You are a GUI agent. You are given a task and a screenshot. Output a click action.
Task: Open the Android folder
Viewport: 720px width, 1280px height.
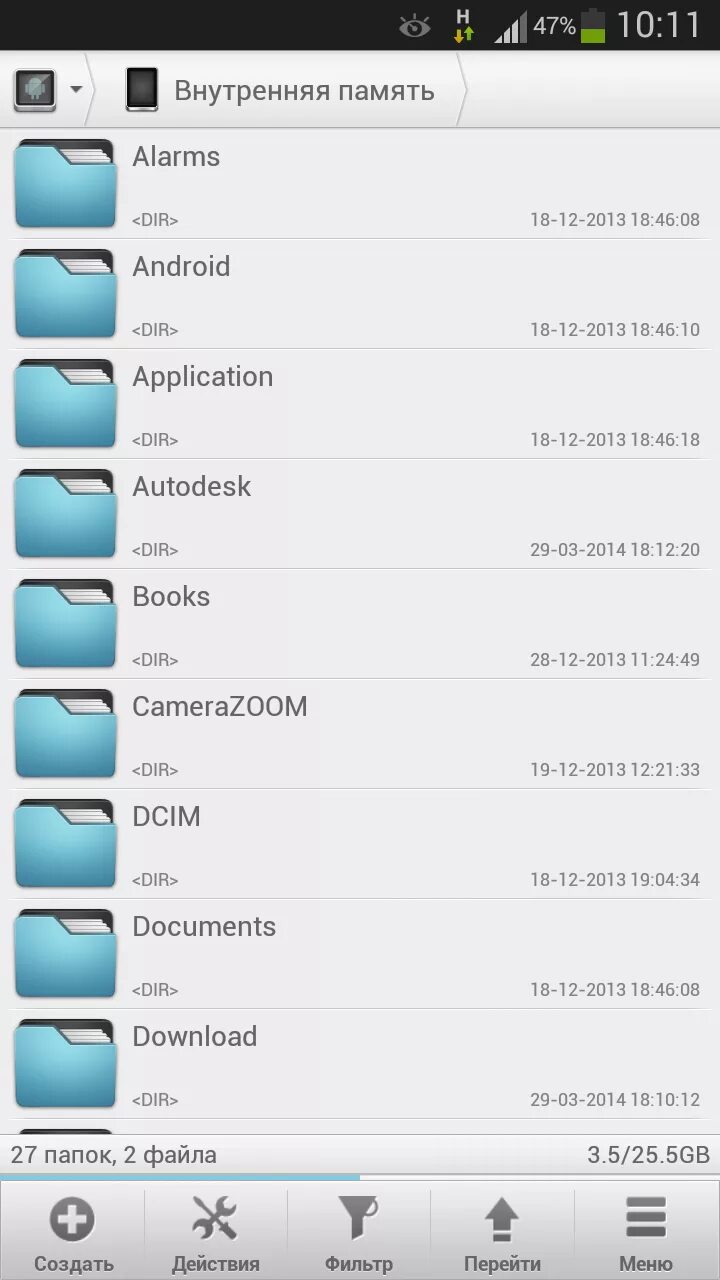click(360, 294)
